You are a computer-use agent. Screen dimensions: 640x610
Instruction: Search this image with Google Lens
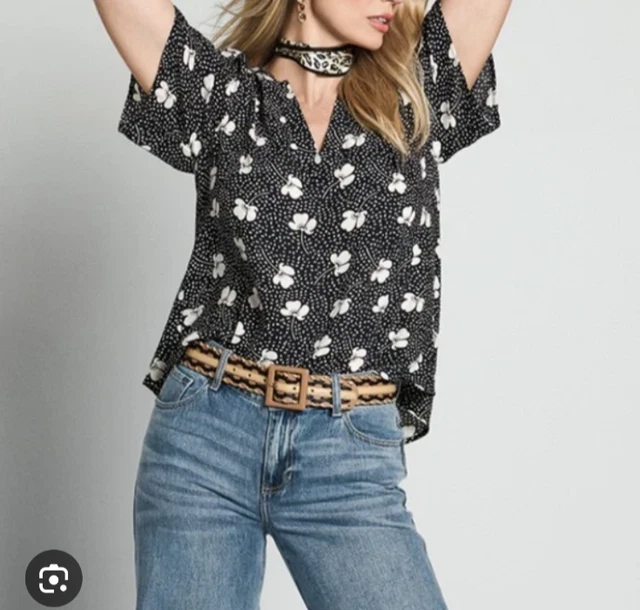tap(53, 578)
